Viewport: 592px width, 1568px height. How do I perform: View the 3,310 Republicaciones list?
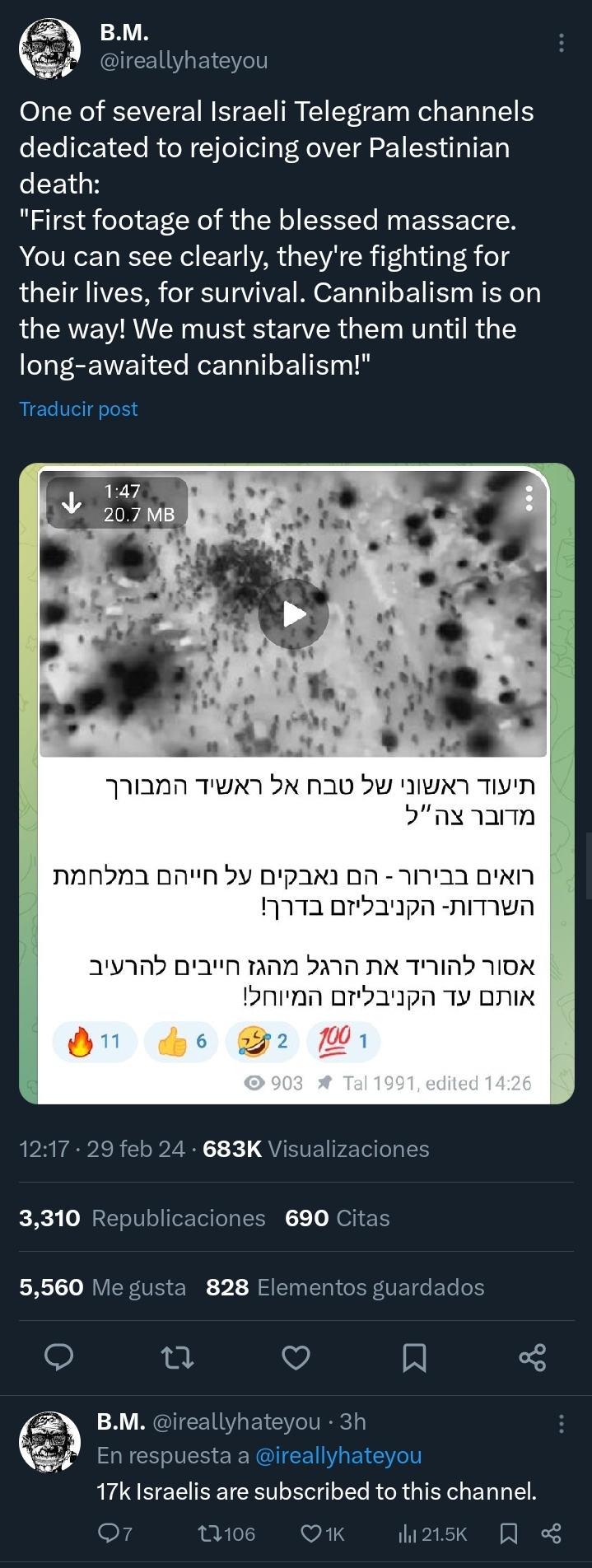(142, 1218)
